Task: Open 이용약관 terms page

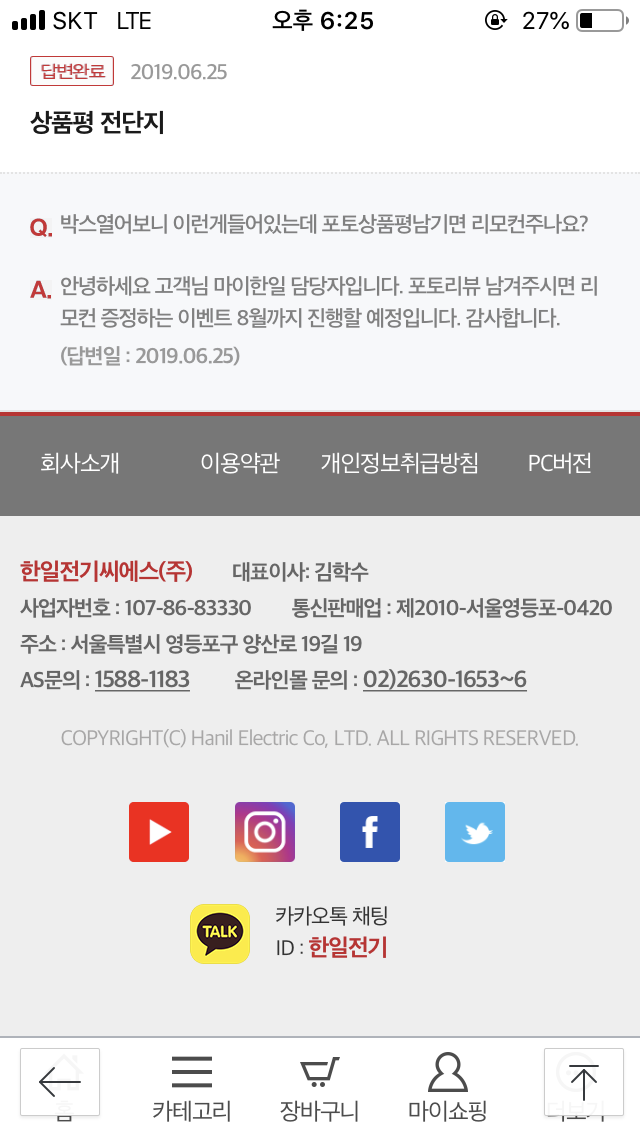Action: [240, 463]
